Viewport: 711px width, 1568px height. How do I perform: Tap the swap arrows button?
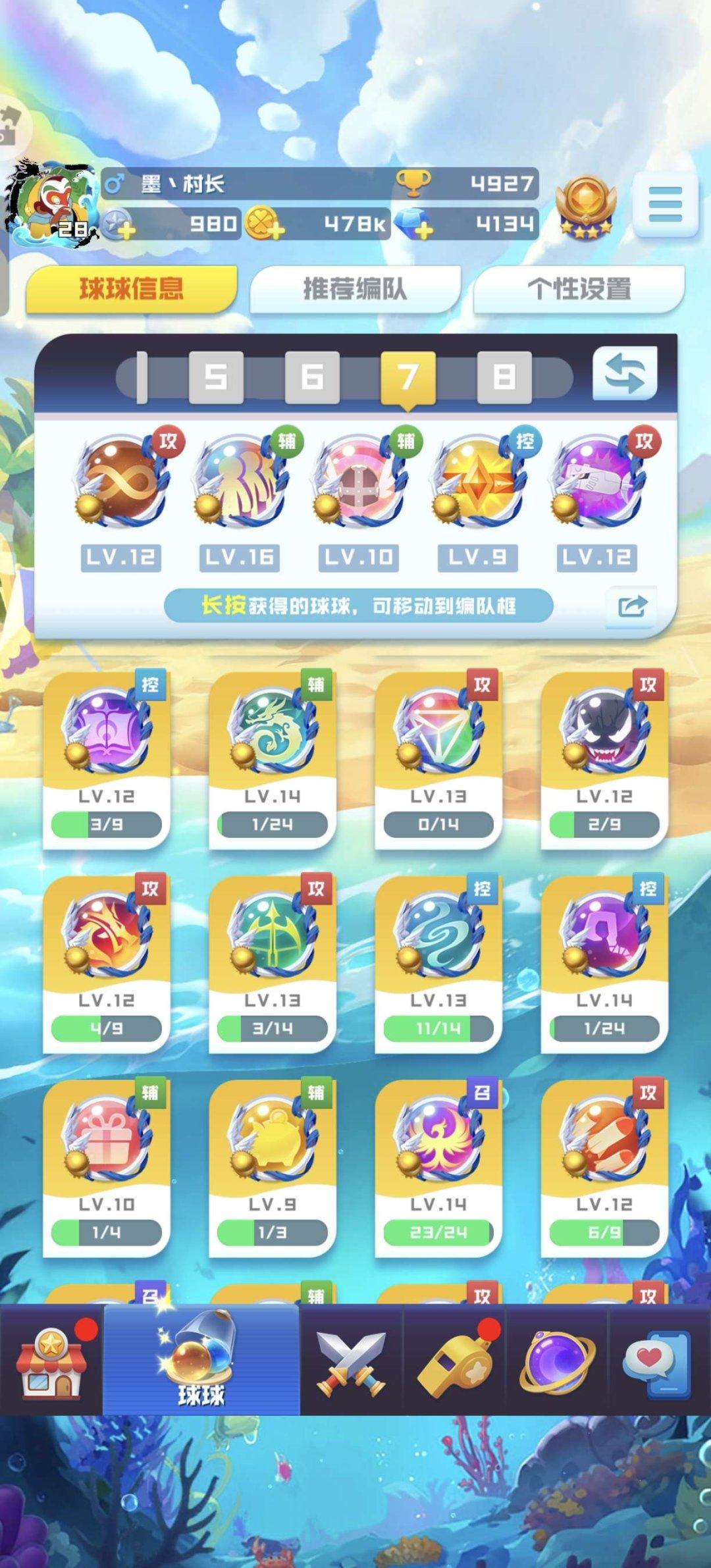(625, 374)
